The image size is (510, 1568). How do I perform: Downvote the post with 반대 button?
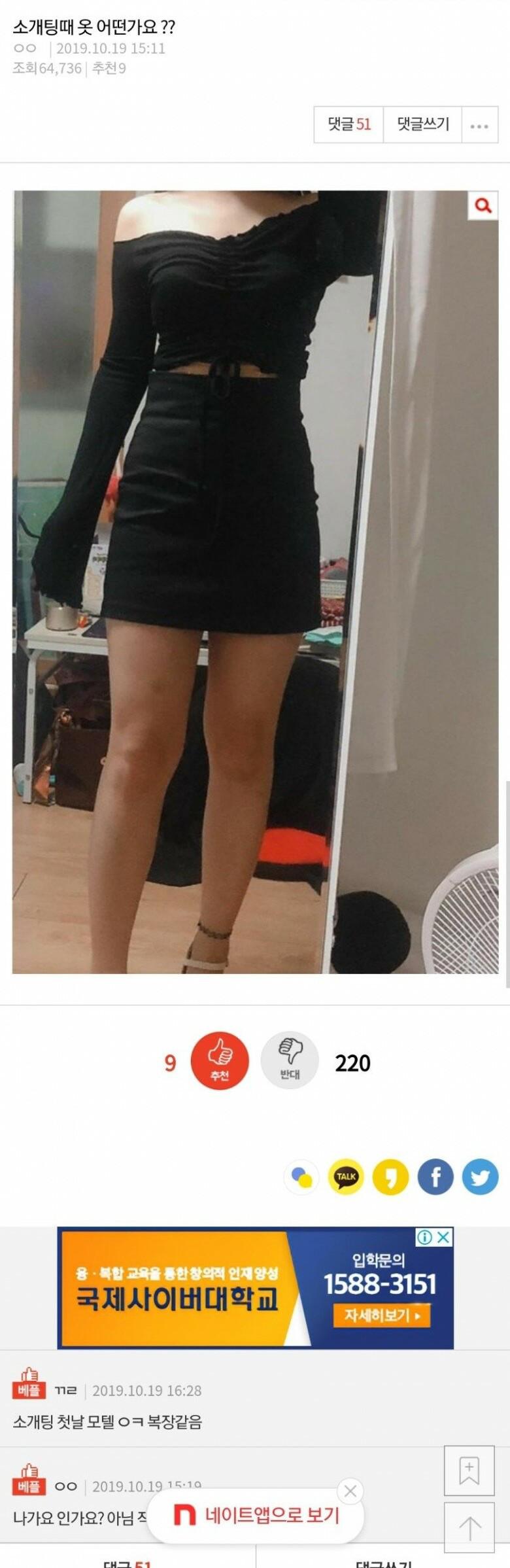[x=290, y=1060]
